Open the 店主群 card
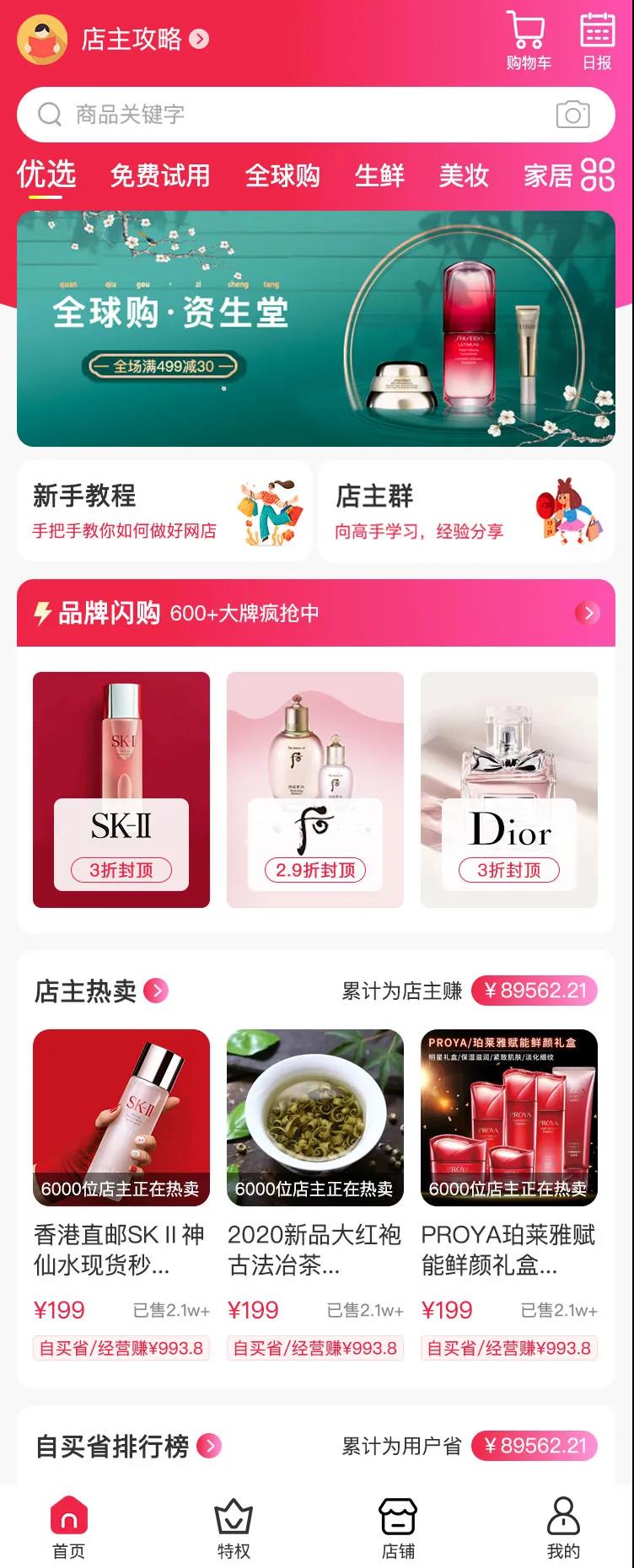This screenshot has width=634, height=1568. pyautogui.click(x=466, y=511)
